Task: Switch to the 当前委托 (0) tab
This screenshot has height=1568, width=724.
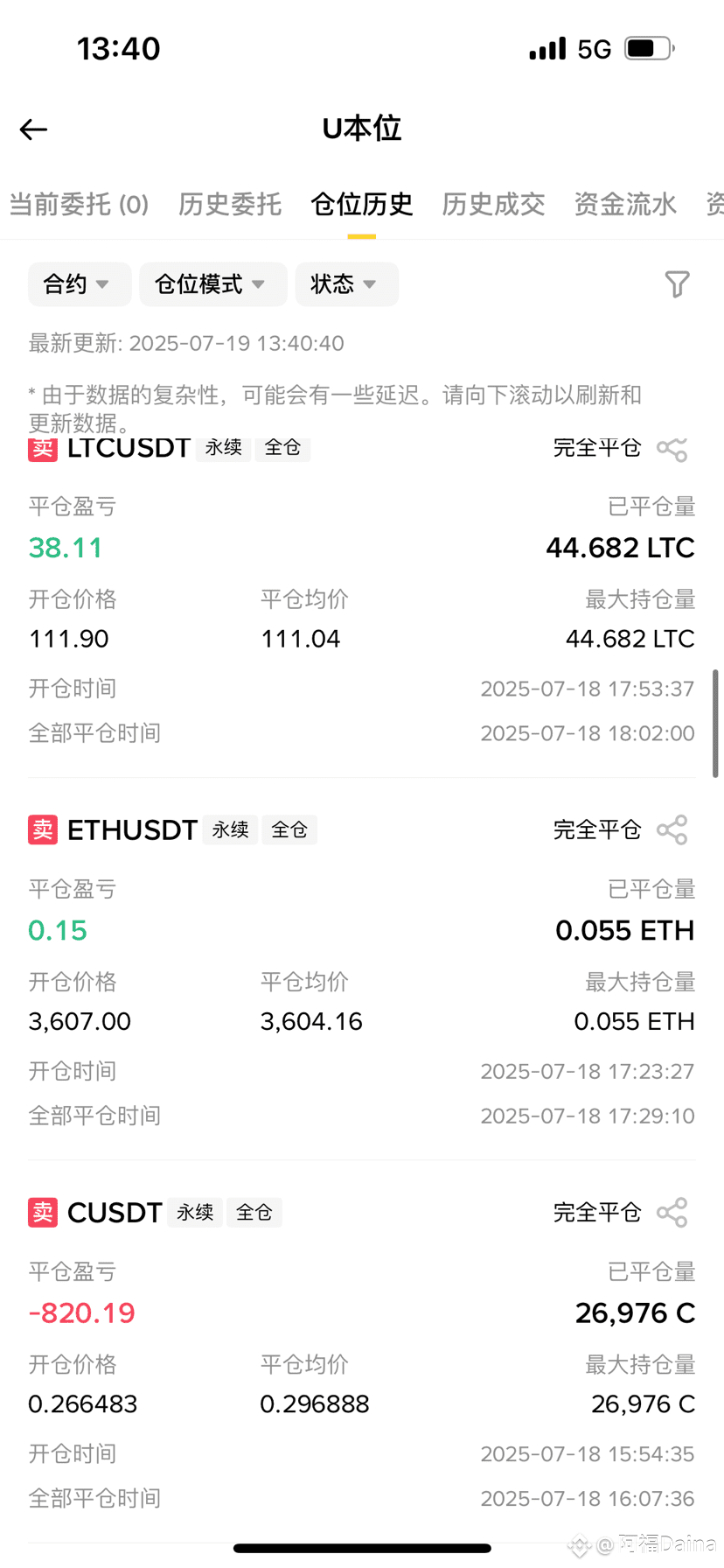Action: (x=79, y=205)
